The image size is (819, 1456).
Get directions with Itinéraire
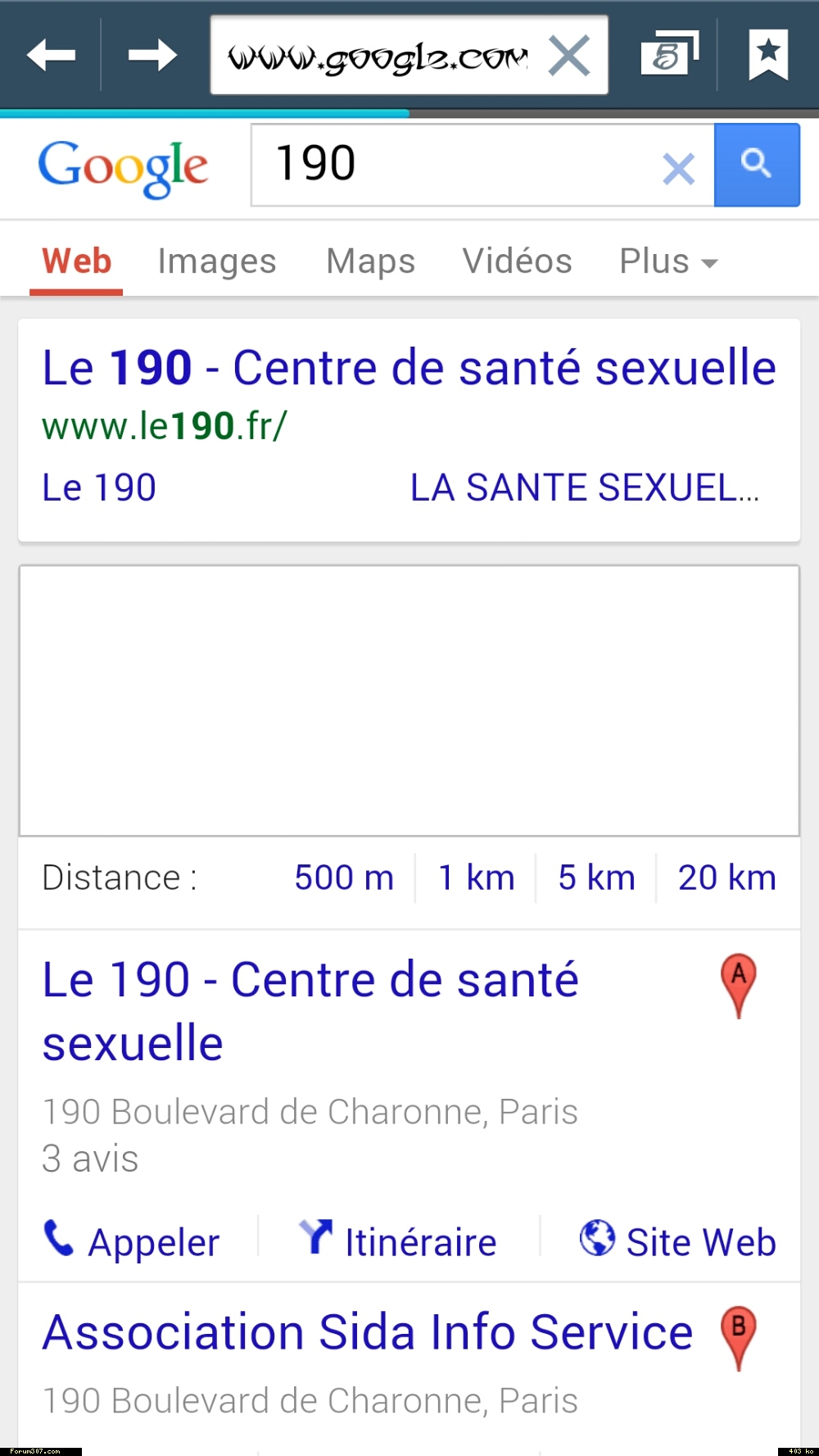coord(398,1241)
